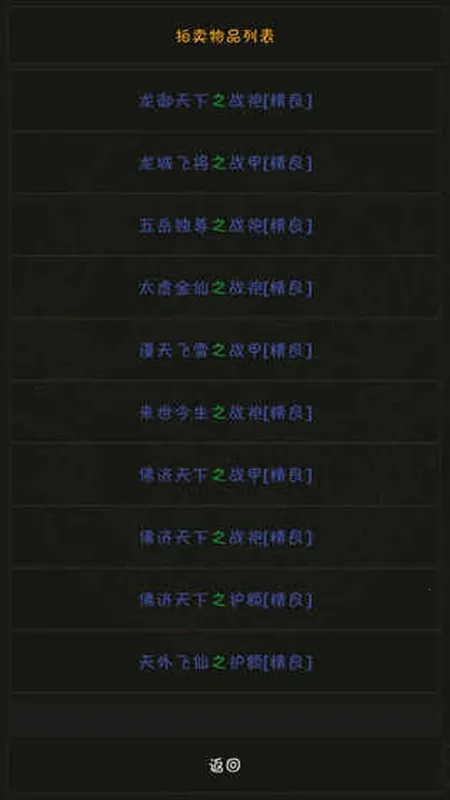Tap the 来世今生之战袍[精良] entry
The width and height of the screenshot is (450, 800).
point(225,413)
